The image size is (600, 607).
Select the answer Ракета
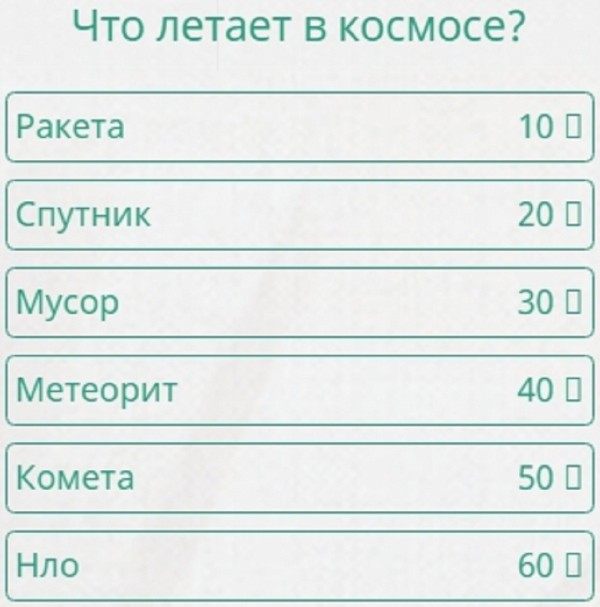pyautogui.click(x=300, y=127)
